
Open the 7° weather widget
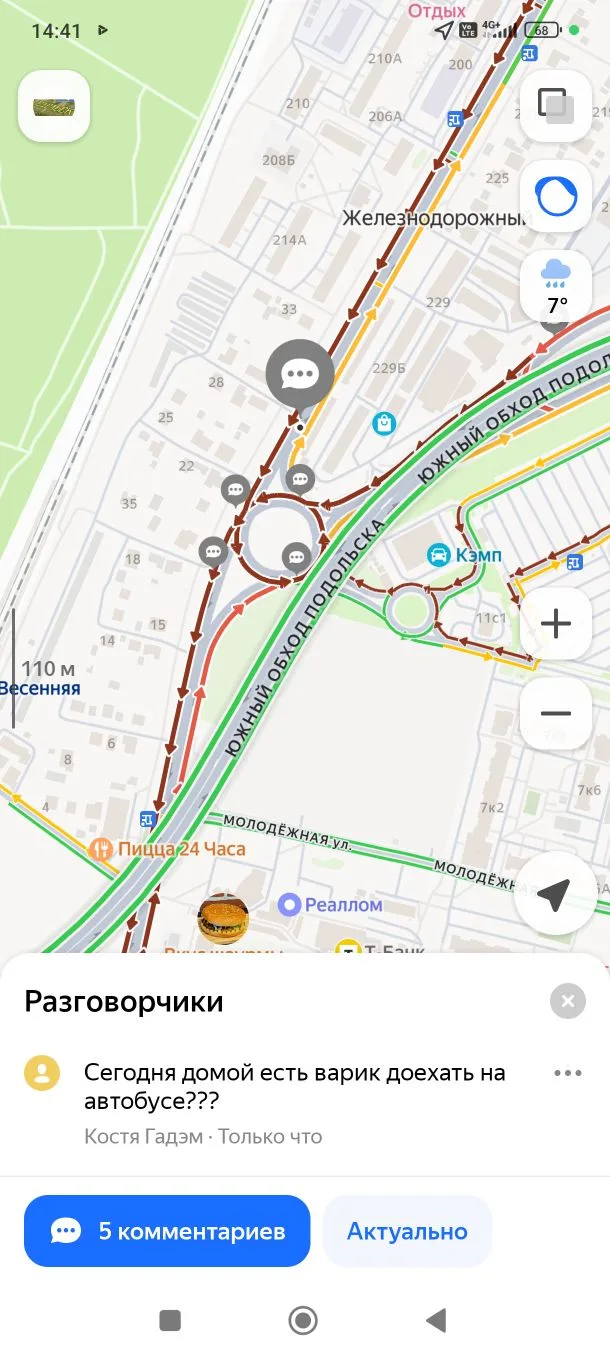[x=555, y=285]
